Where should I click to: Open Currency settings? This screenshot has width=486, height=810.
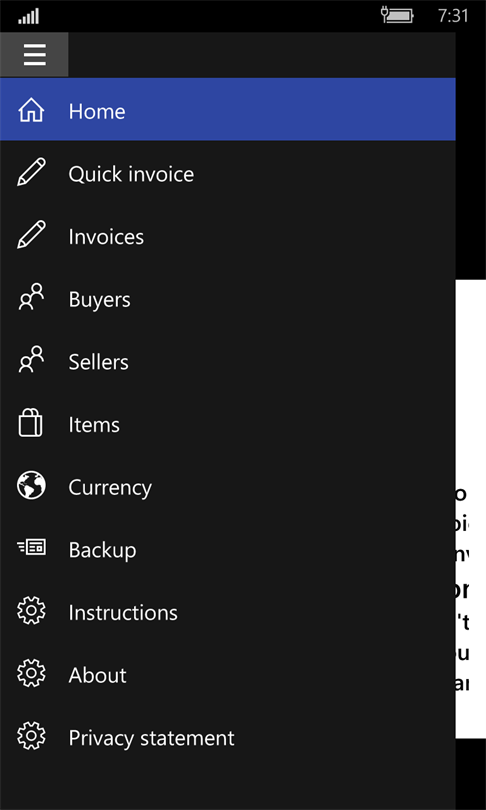(228, 485)
